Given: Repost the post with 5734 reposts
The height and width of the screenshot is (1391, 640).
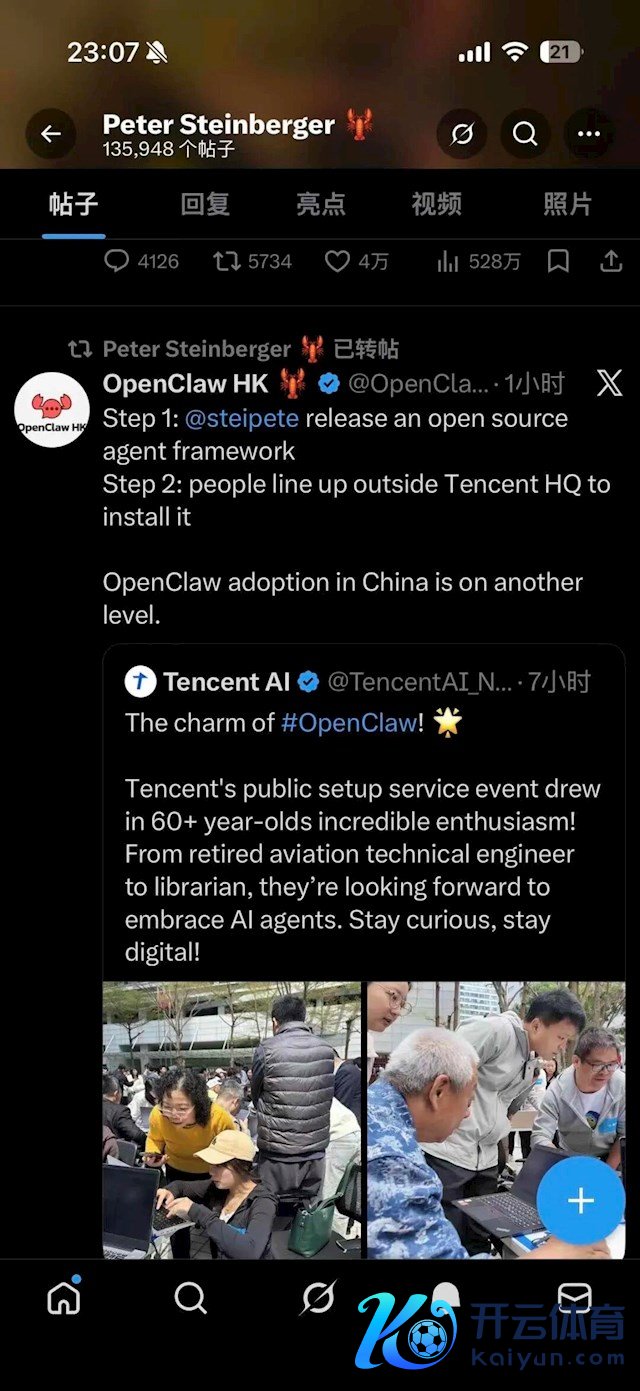Looking at the screenshot, I should [x=227, y=262].
